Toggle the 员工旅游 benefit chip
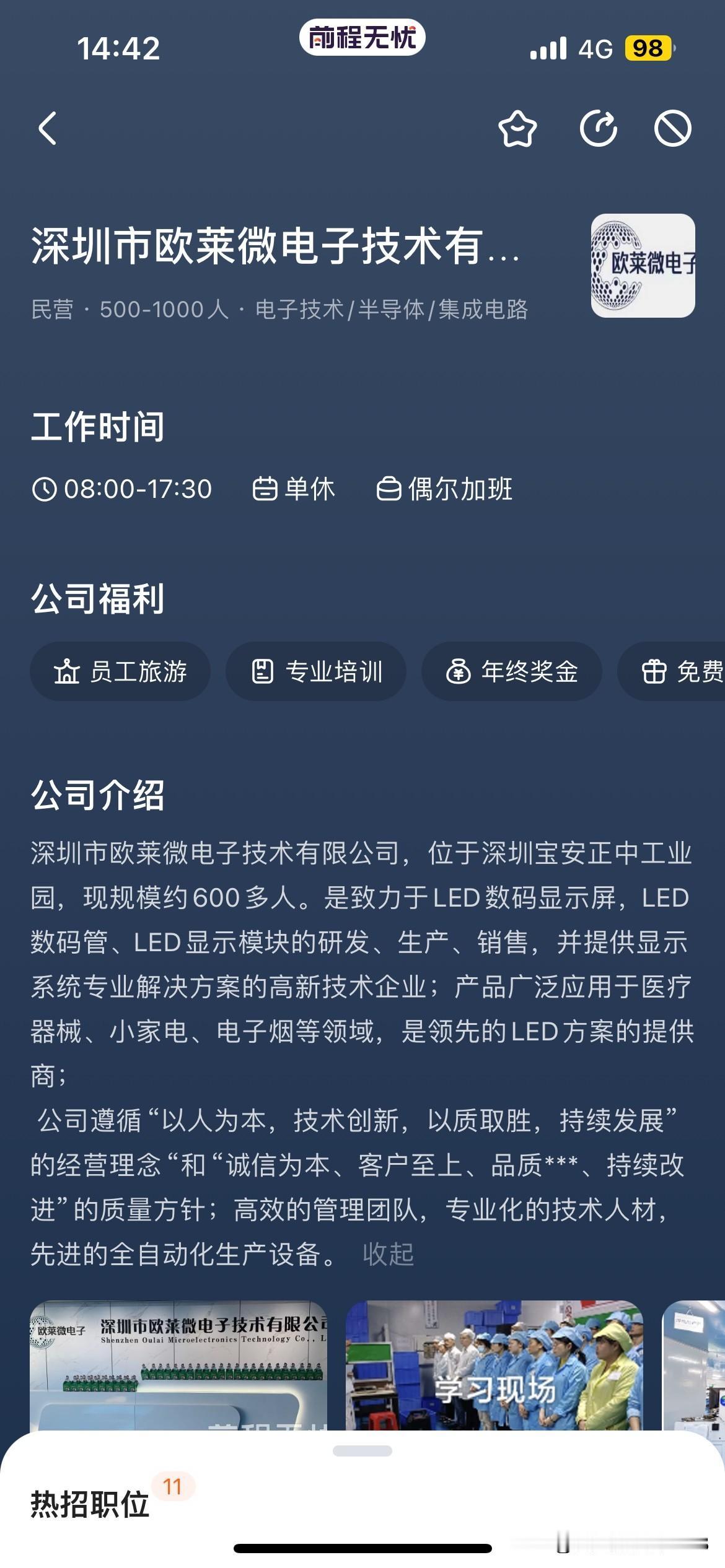This screenshot has height=1568, width=725. pos(121,671)
